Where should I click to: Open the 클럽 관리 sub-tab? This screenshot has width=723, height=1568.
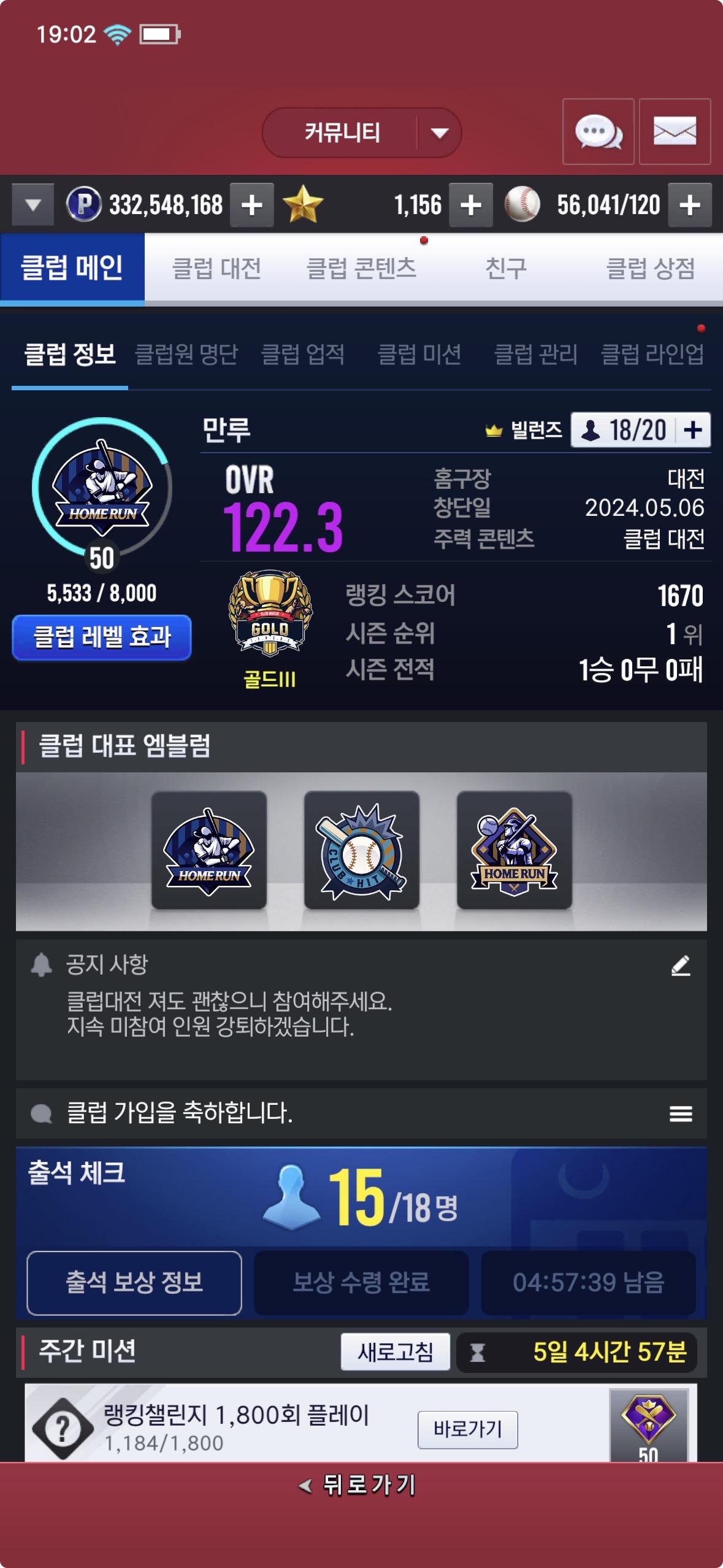tap(536, 354)
